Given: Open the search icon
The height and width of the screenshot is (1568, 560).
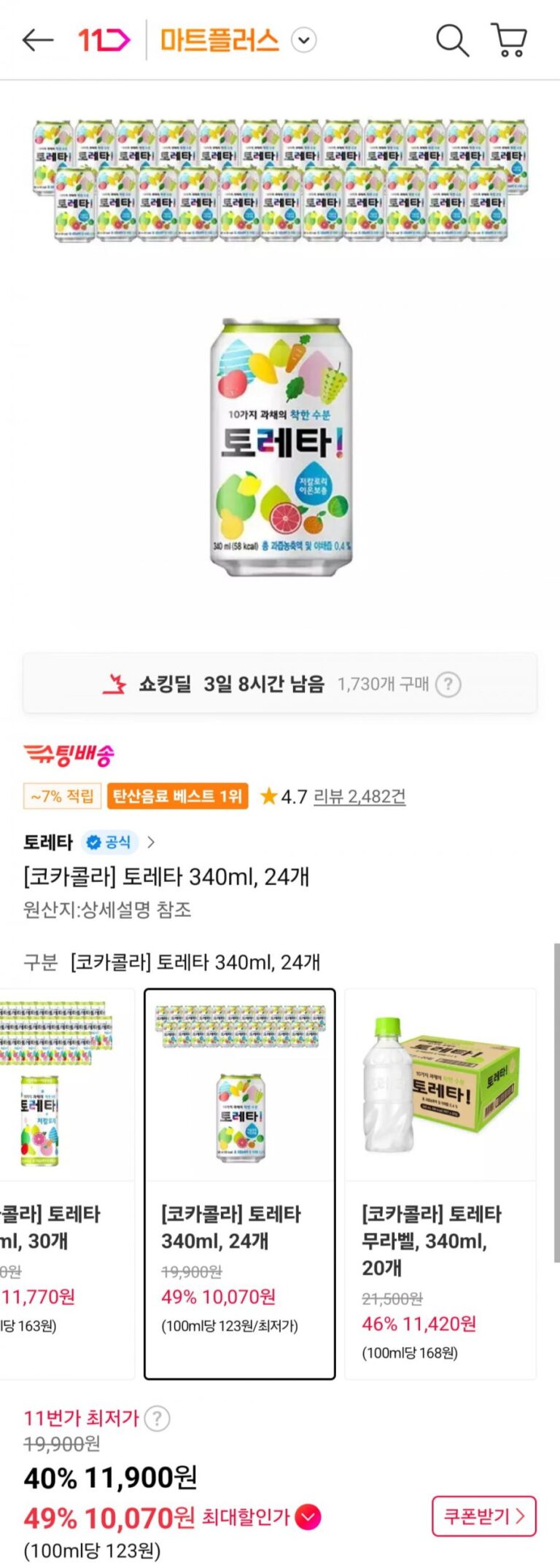Looking at the screenshot, I should point(452,40).
